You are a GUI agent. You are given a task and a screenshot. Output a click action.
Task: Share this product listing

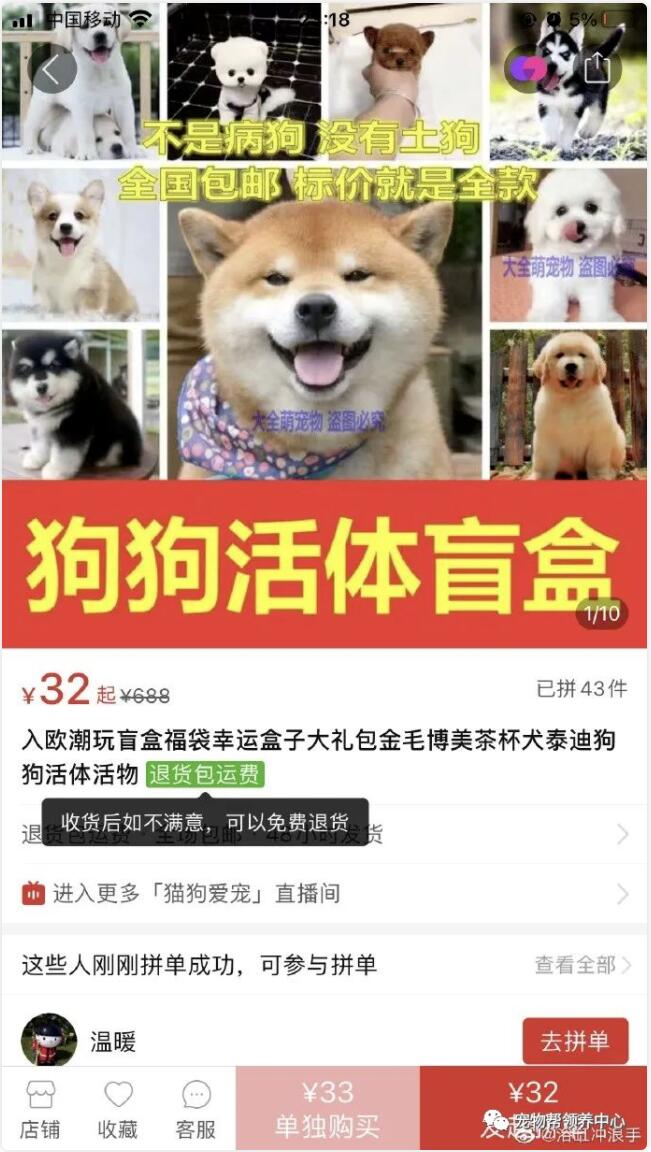[596, 68]
